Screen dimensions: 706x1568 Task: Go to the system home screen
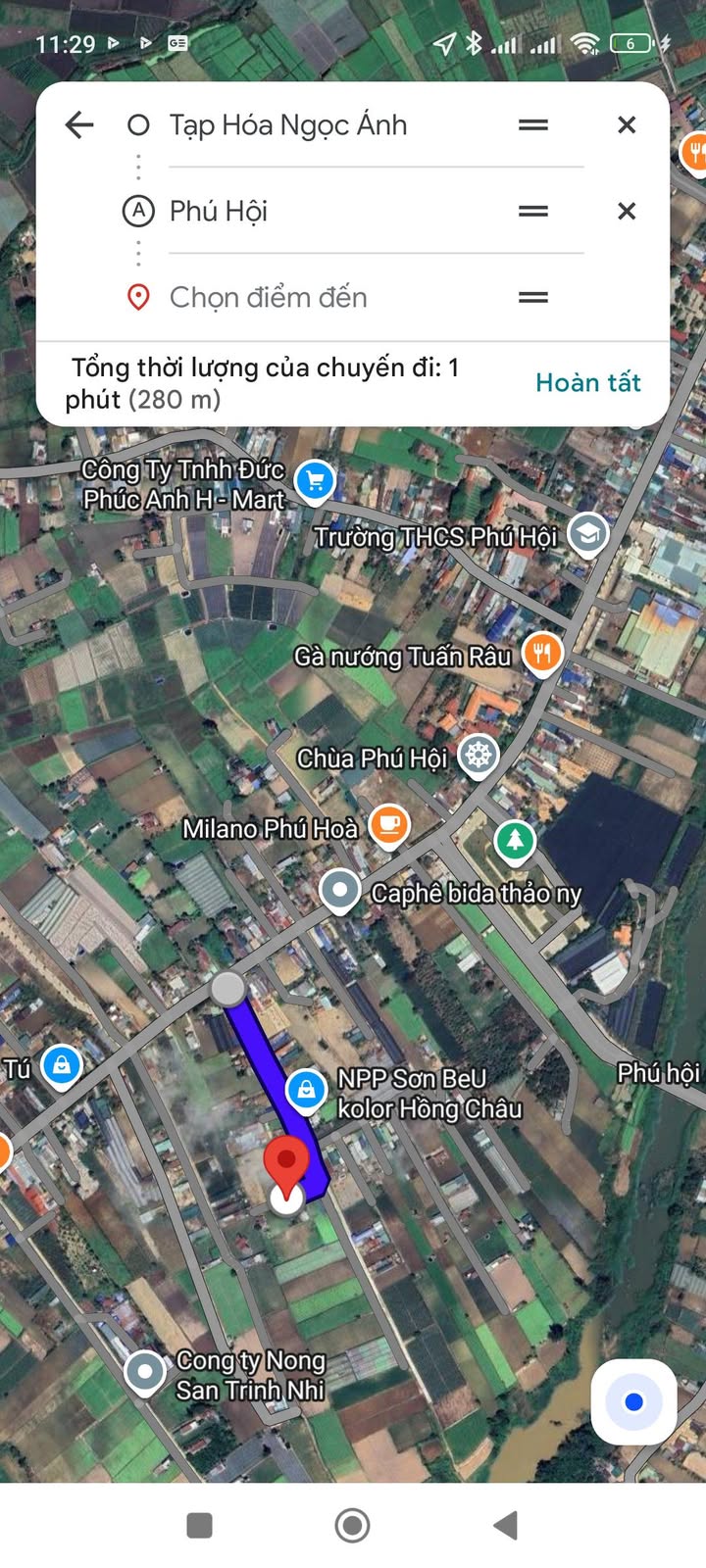tap(352, 1525)
